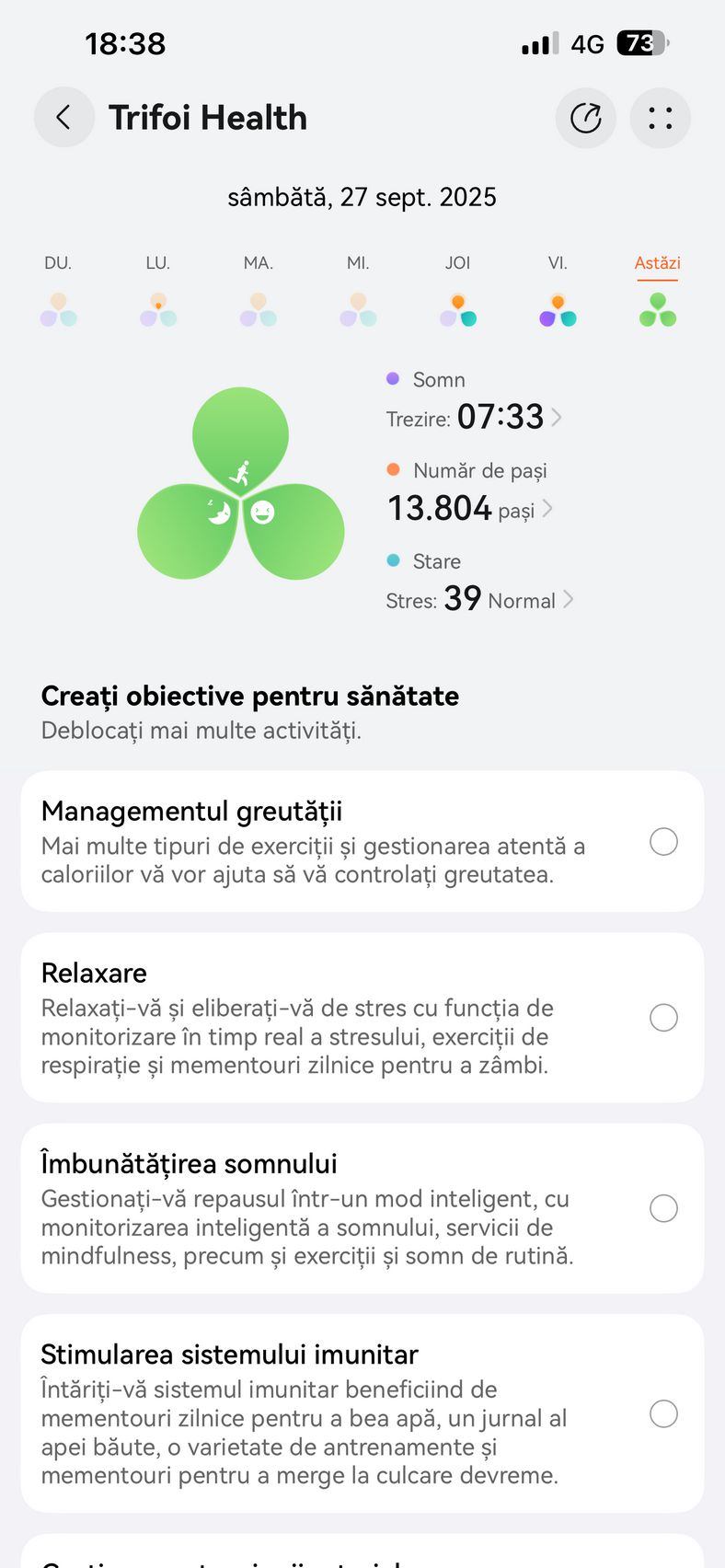Open the four-dot more options menu
Image resolution: width=725 pixels, height=1568 pixels.
pyautogui.click(x=660, y=118)
